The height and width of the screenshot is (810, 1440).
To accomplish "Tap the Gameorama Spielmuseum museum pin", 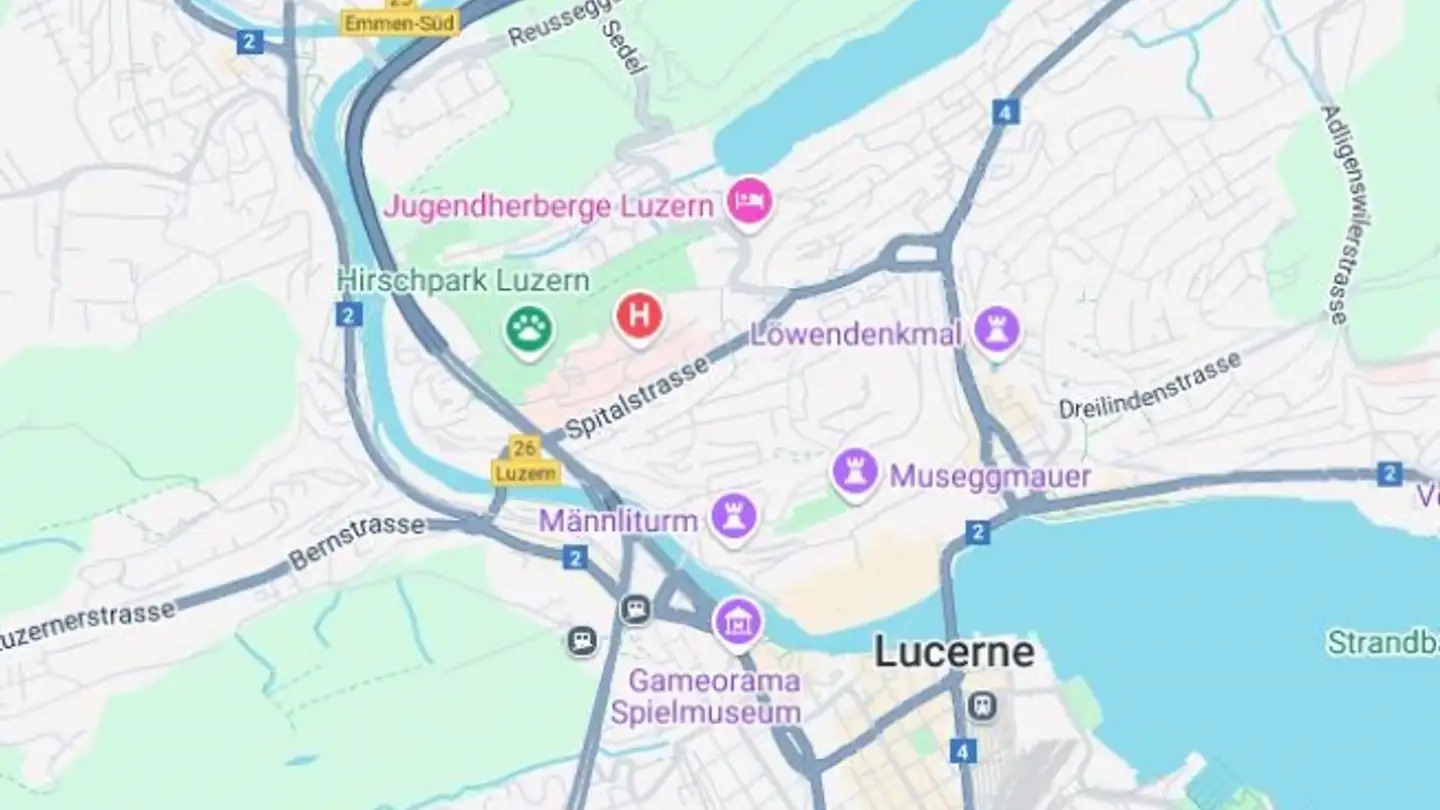I will click(738, 622).
